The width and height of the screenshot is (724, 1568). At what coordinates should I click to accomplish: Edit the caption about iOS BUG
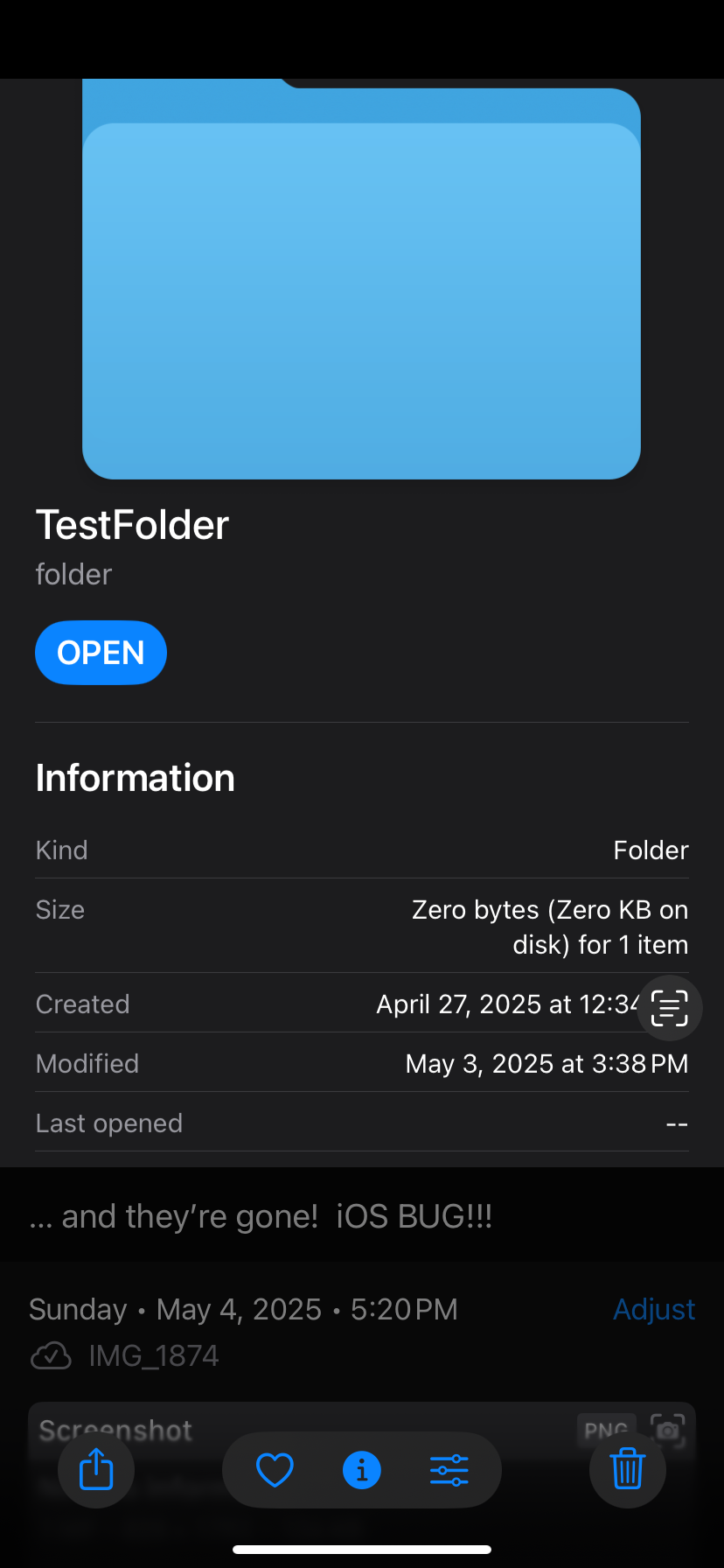point(261,1216)
